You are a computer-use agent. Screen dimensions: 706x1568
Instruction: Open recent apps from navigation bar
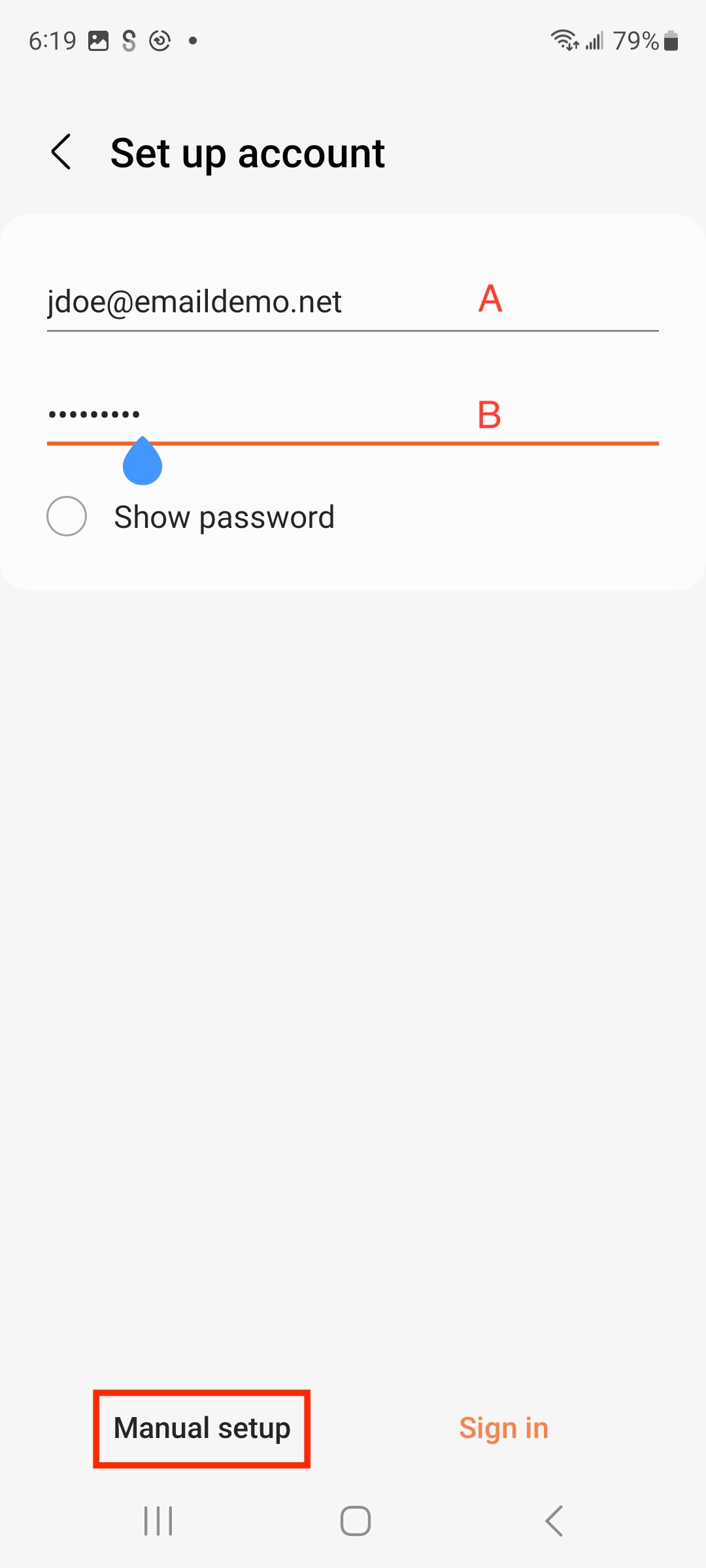[158, 1521]
